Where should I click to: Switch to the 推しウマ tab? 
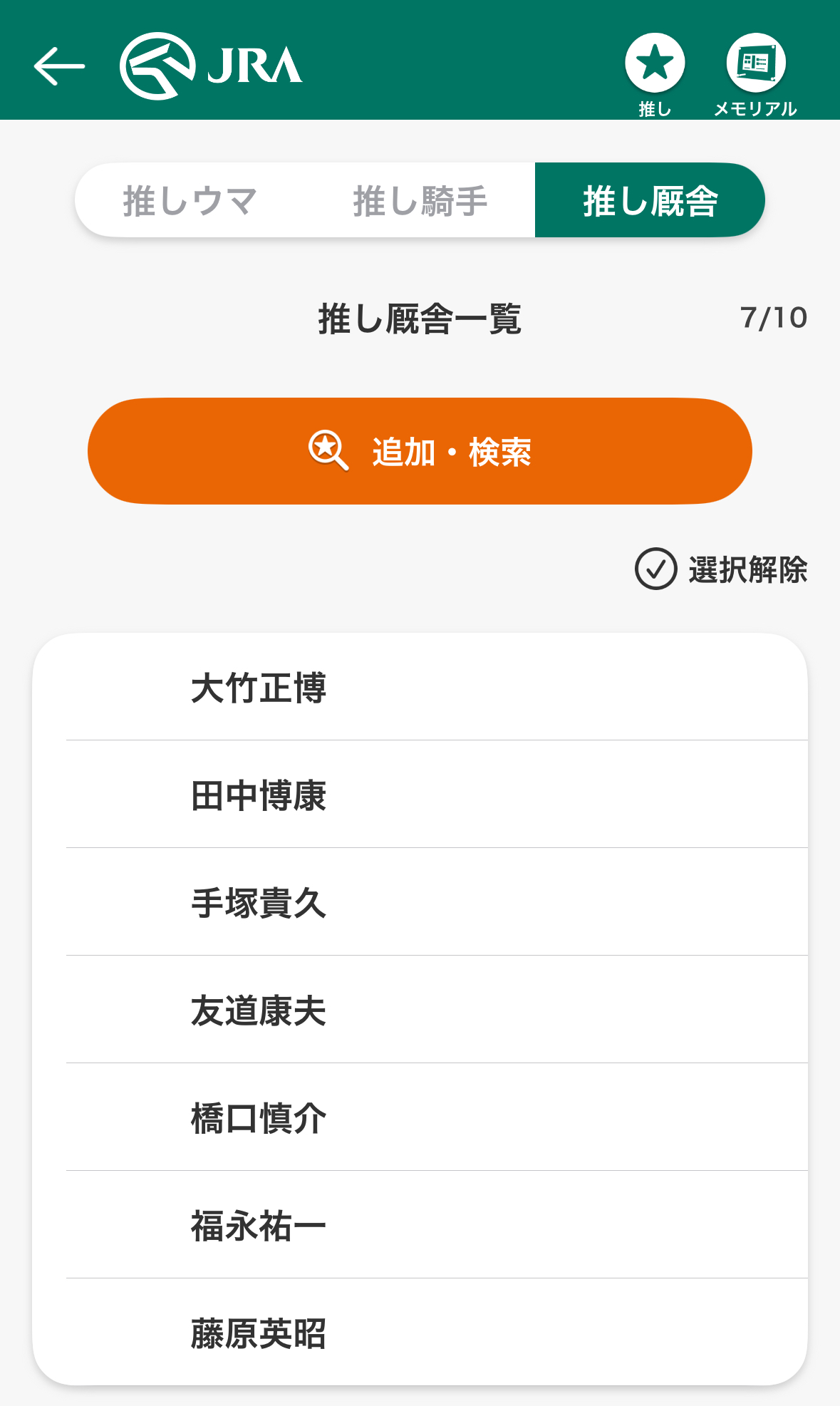[x=190, y=200]
